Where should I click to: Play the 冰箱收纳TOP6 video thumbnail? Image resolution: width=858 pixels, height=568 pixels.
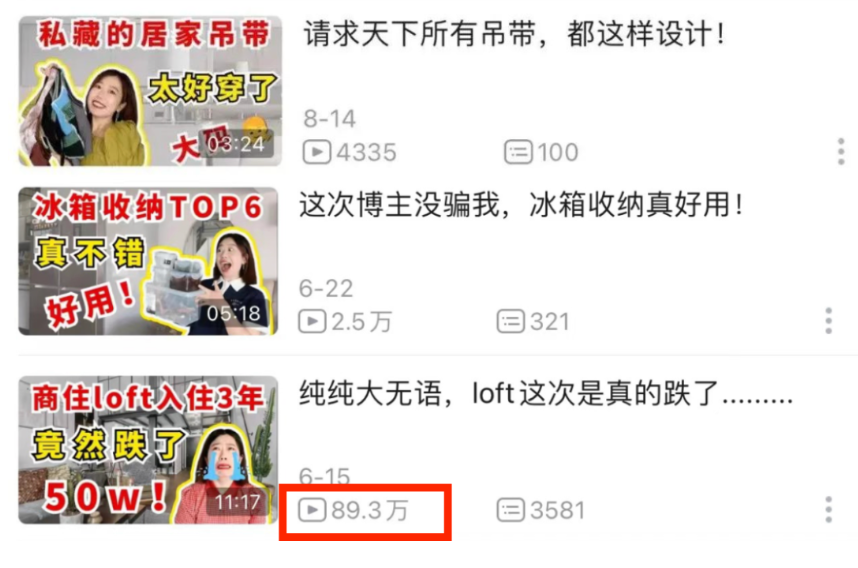coord(147,260)
